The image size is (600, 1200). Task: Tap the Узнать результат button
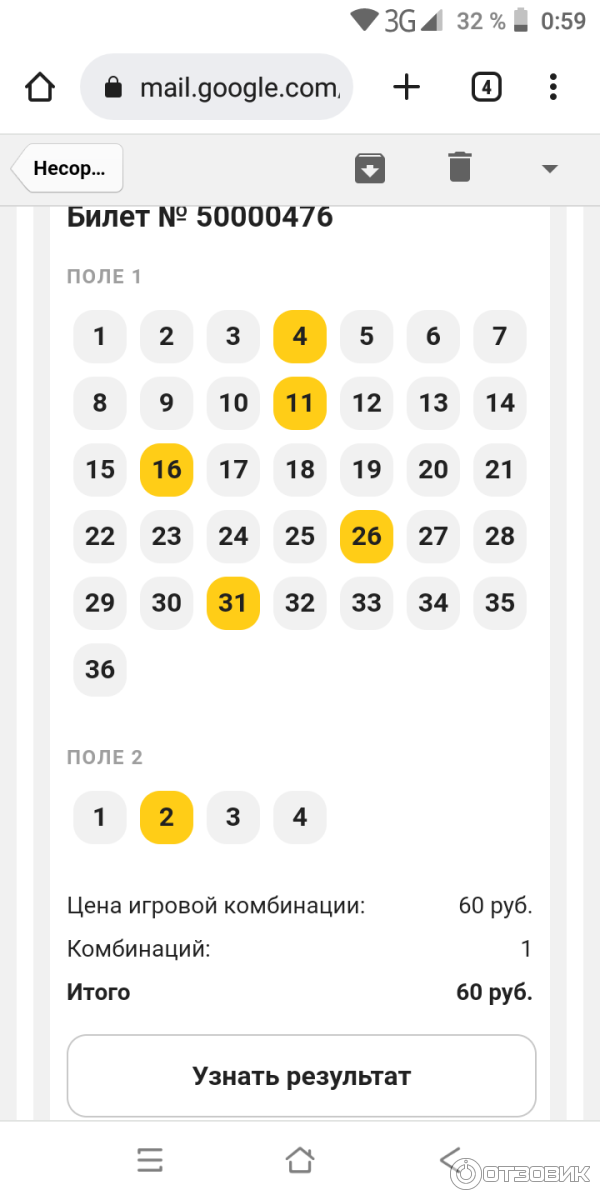click(x=301, y=1076)
